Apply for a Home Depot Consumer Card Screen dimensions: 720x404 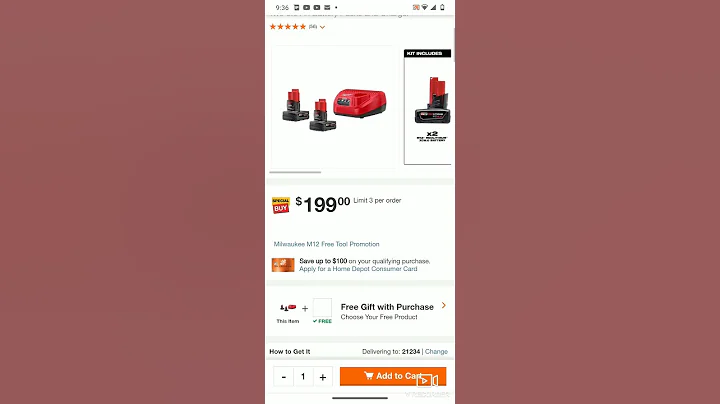tap(358, 269)
